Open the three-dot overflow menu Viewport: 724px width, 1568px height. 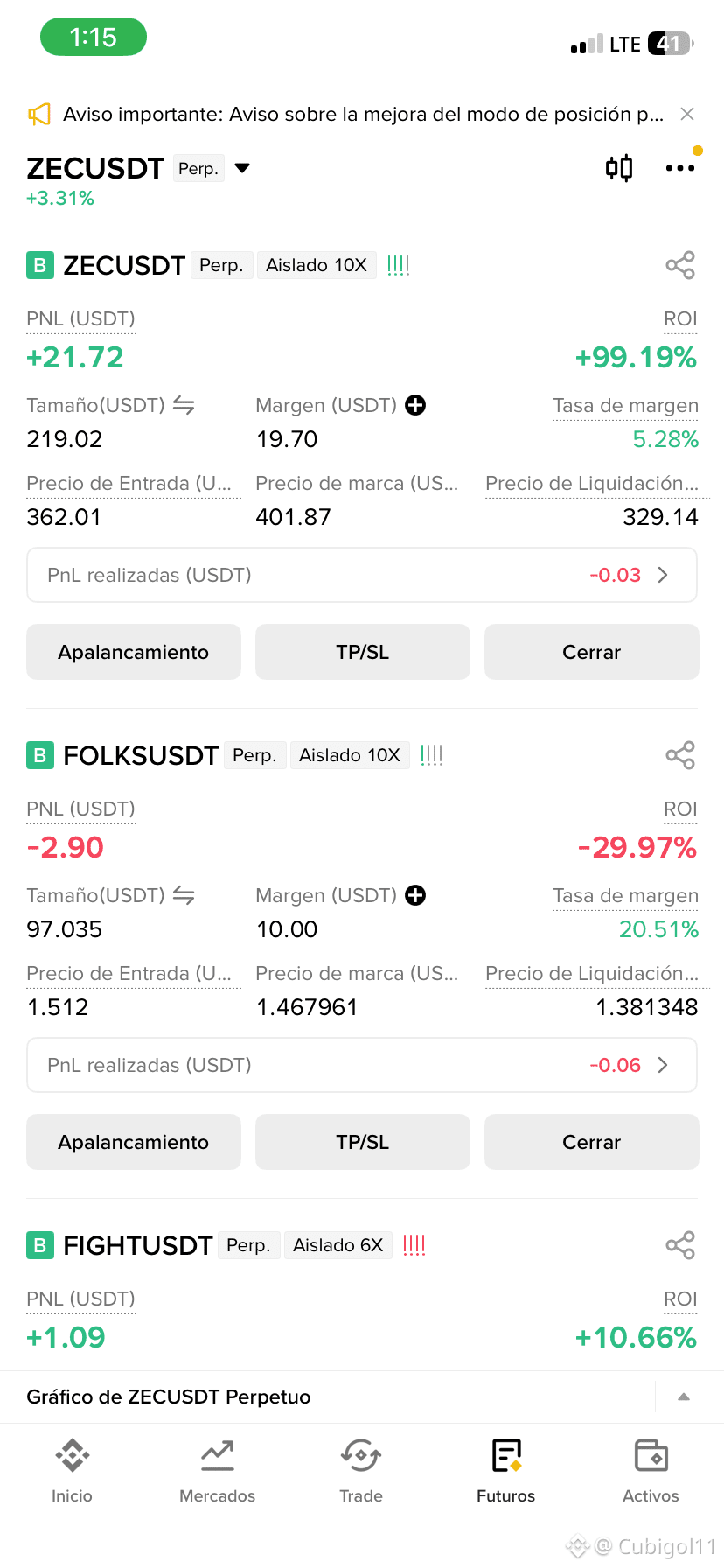tap(680, 167)
